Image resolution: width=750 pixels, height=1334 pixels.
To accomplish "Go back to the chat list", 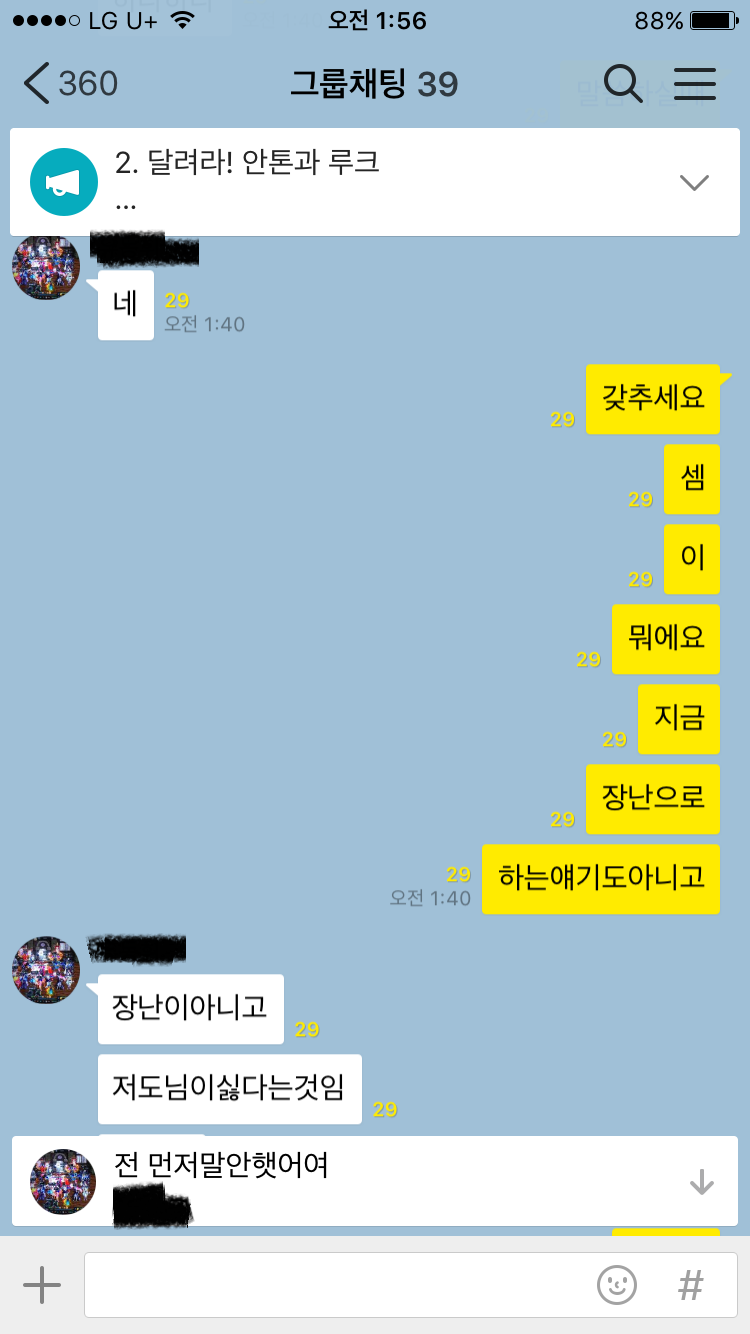I will coord(70,84).
